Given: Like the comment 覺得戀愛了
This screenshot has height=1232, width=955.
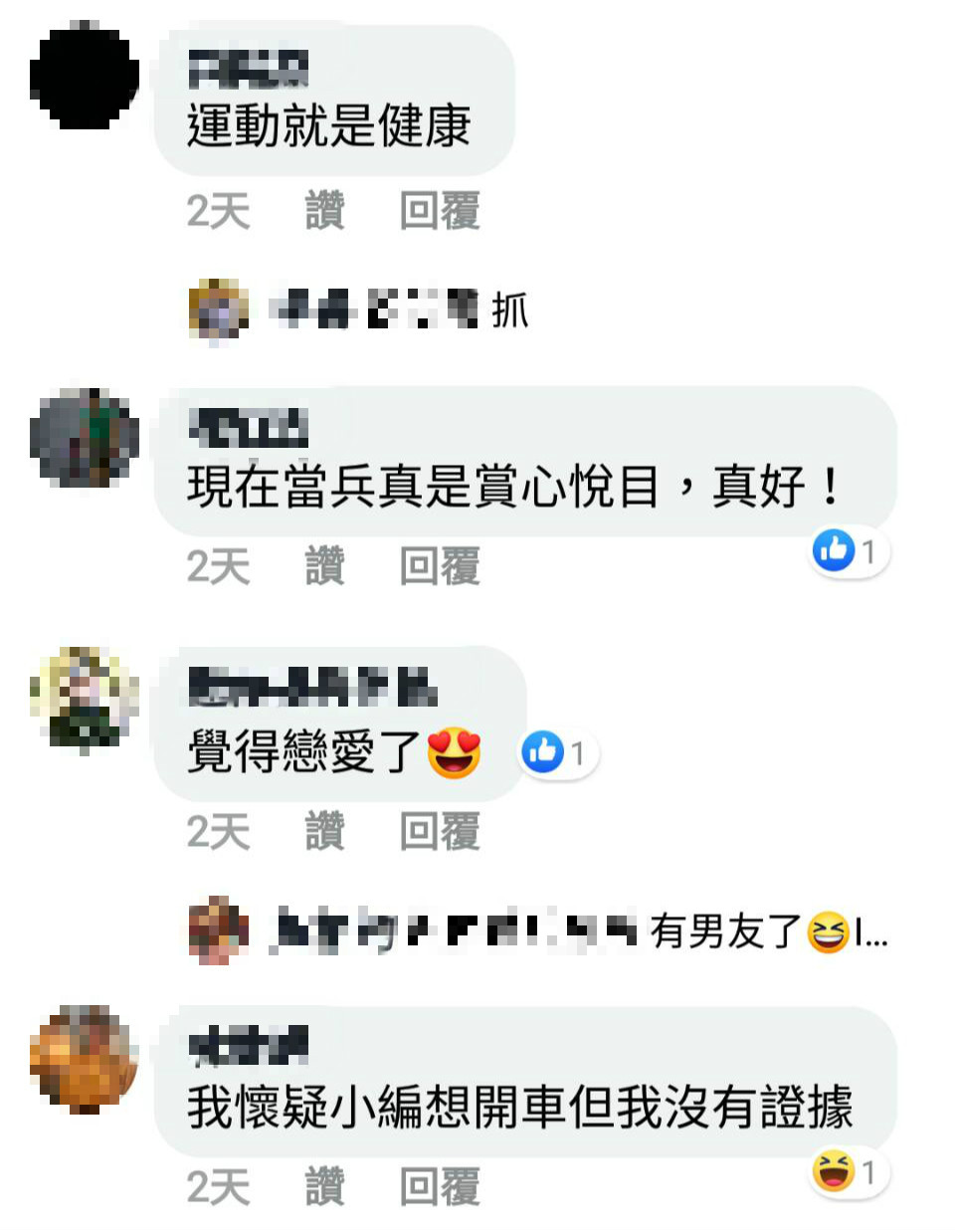Looking at the screenshot, I should 324,831.
